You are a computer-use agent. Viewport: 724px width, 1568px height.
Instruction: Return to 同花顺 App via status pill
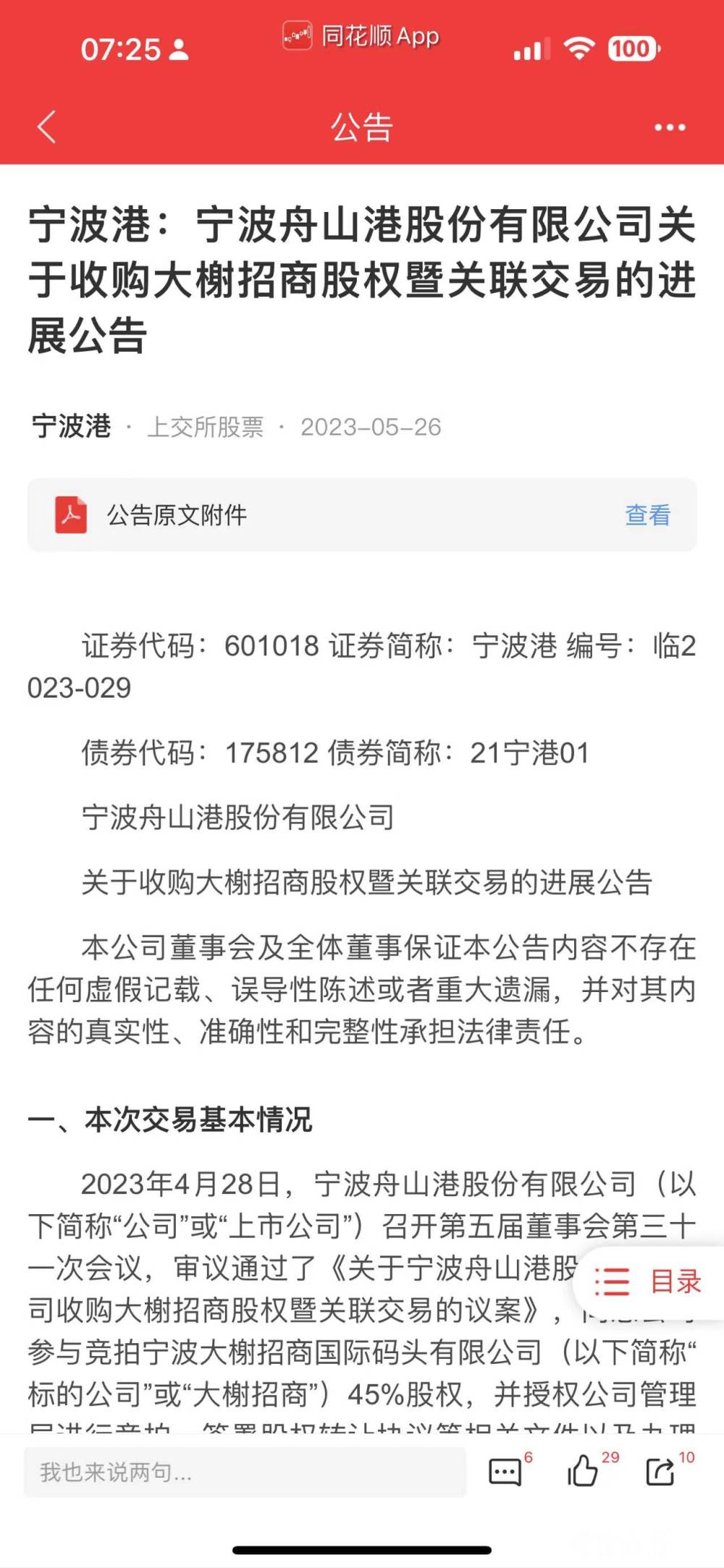coord(361,35)
